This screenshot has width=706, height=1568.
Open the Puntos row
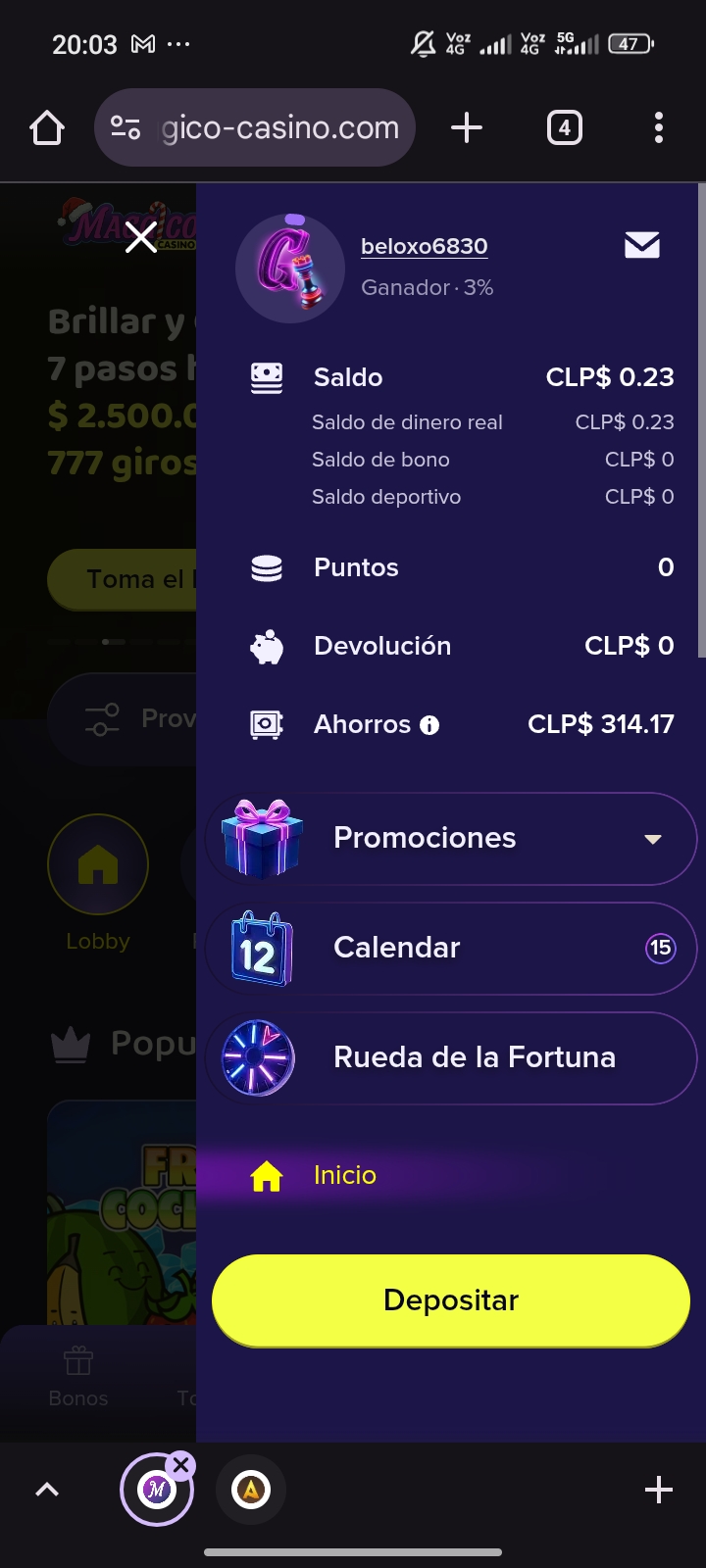coord(461,567)
